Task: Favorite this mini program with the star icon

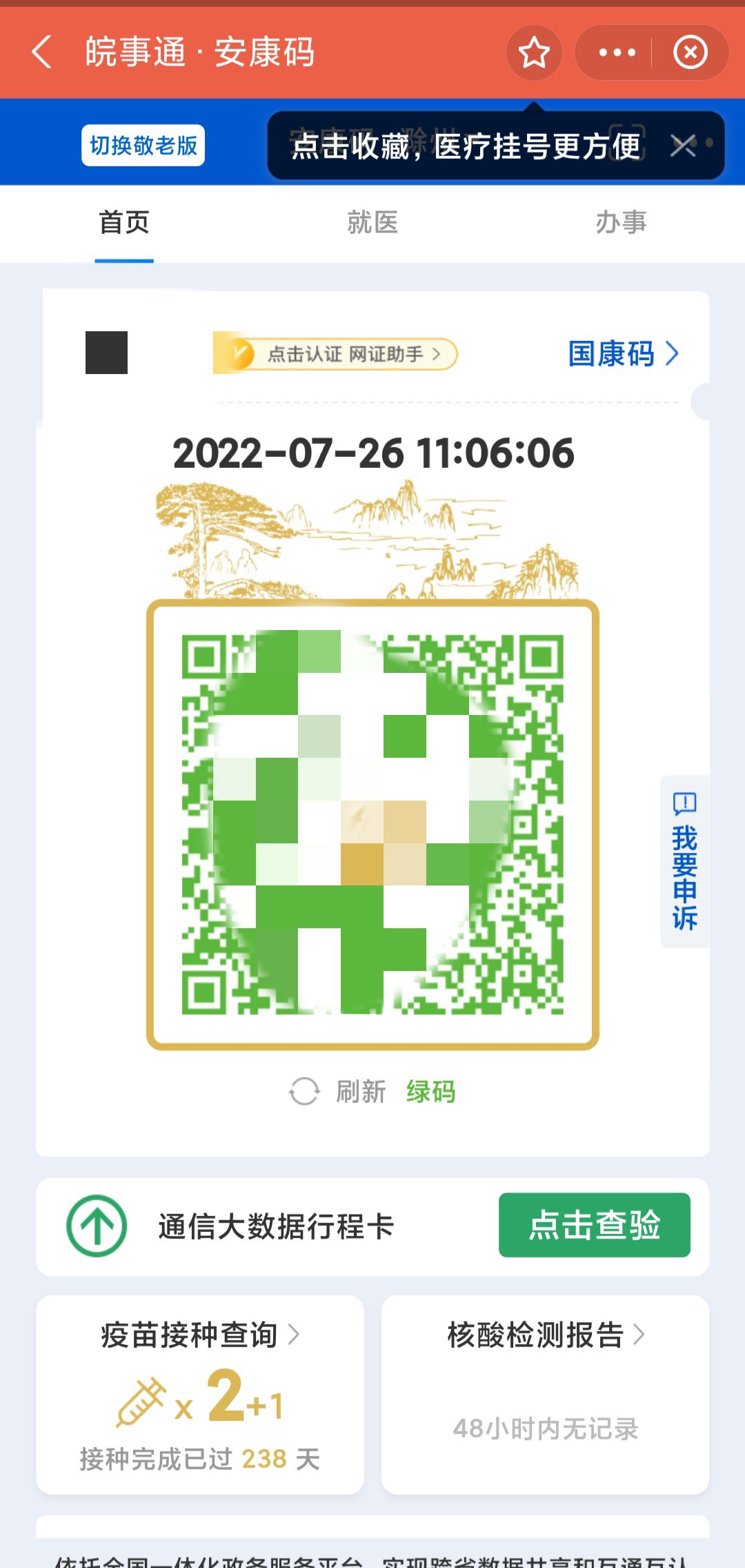Action: (x=534, y=52)
